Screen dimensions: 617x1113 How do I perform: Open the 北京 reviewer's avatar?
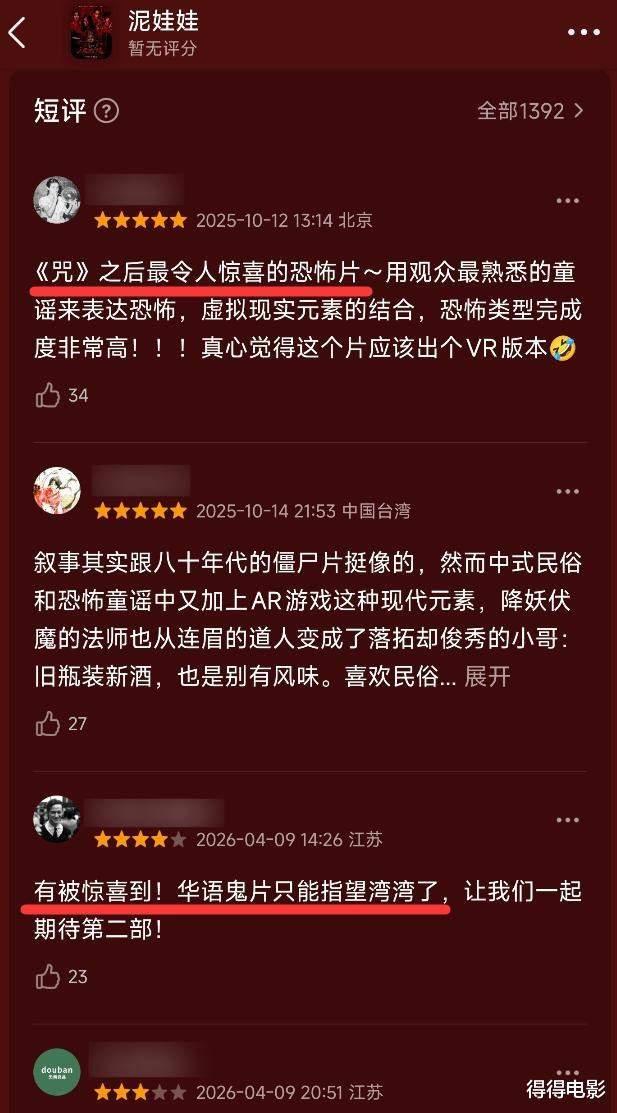(x=57, y=199)
